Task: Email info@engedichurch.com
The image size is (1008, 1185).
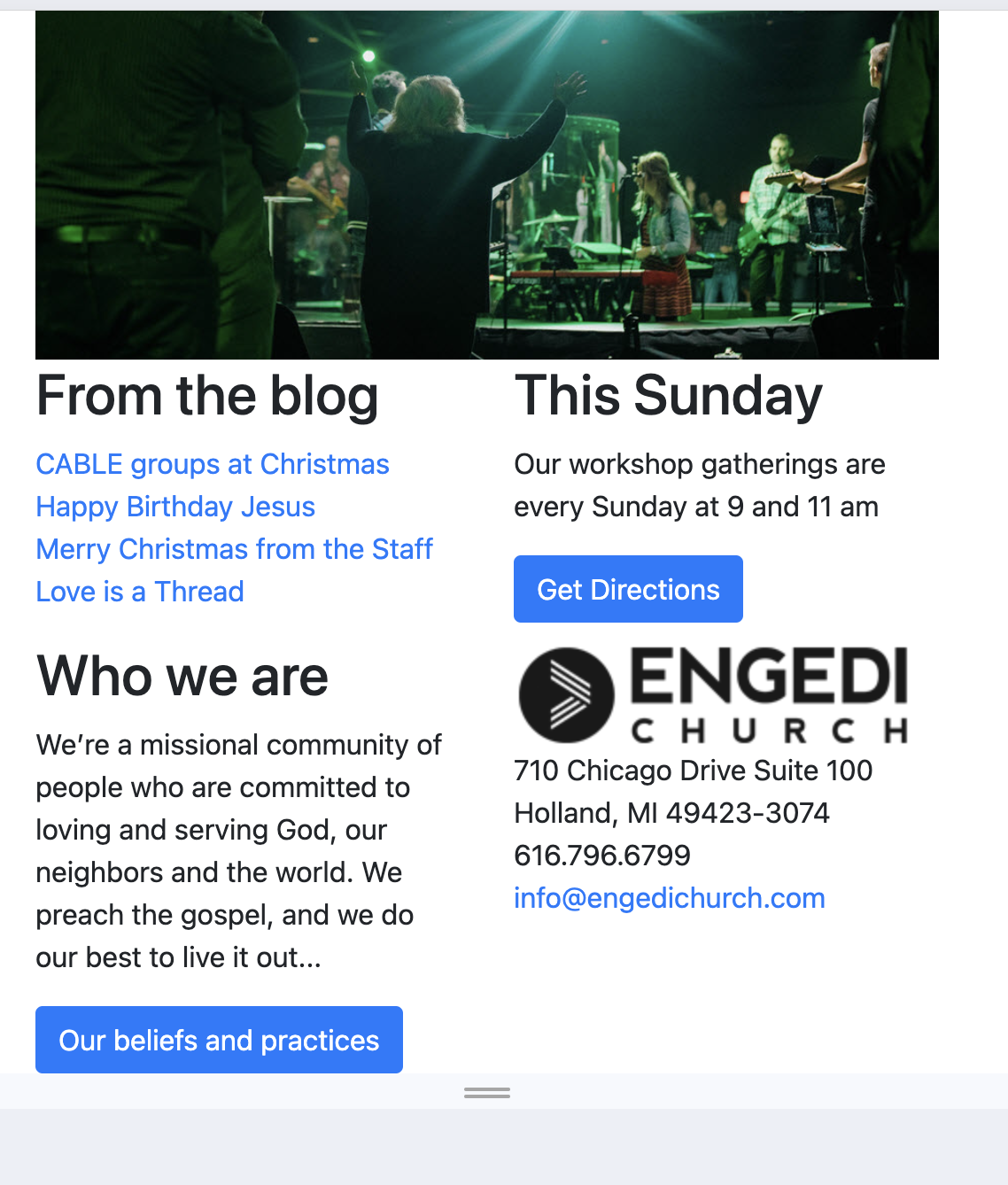Action: tap(670, 898)
